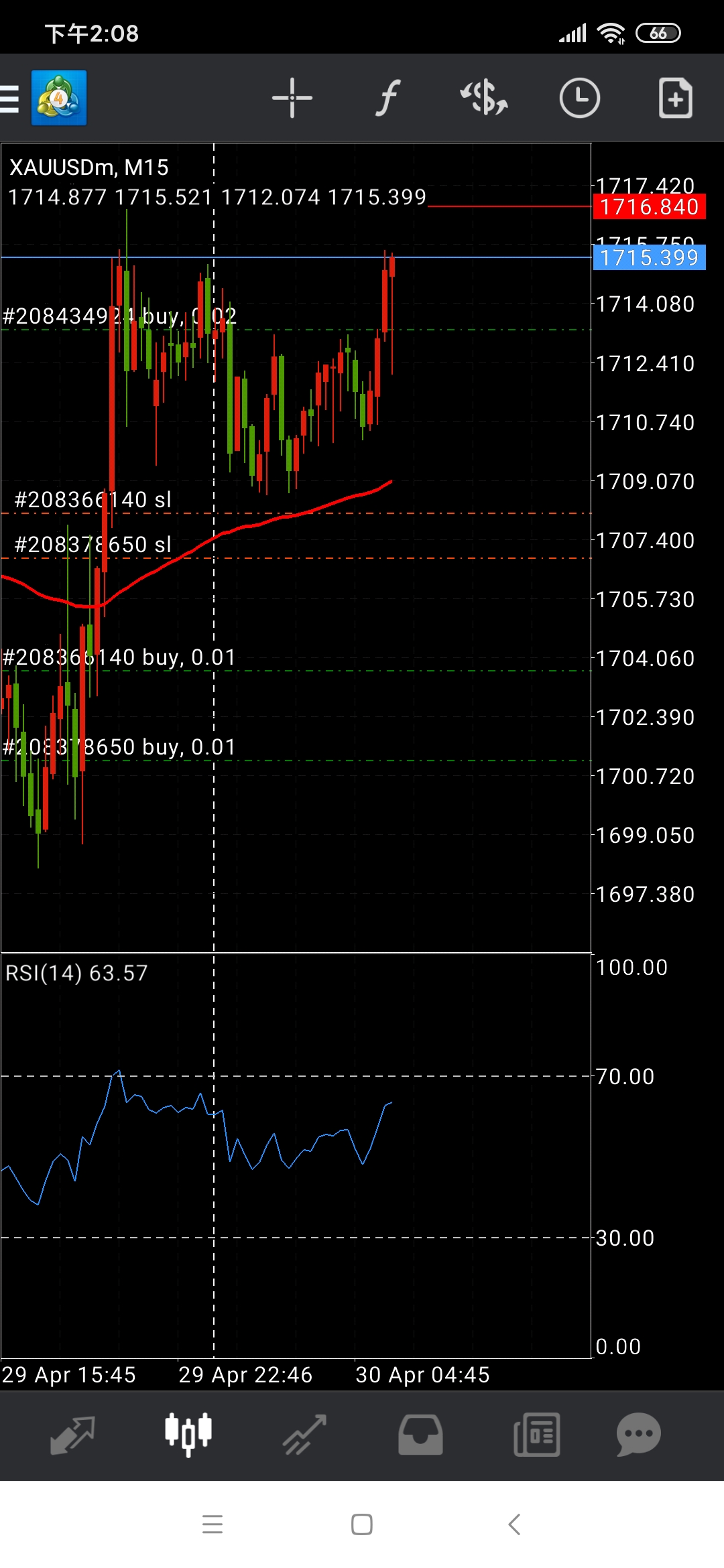Return to the home screen

coord(362,1524)
